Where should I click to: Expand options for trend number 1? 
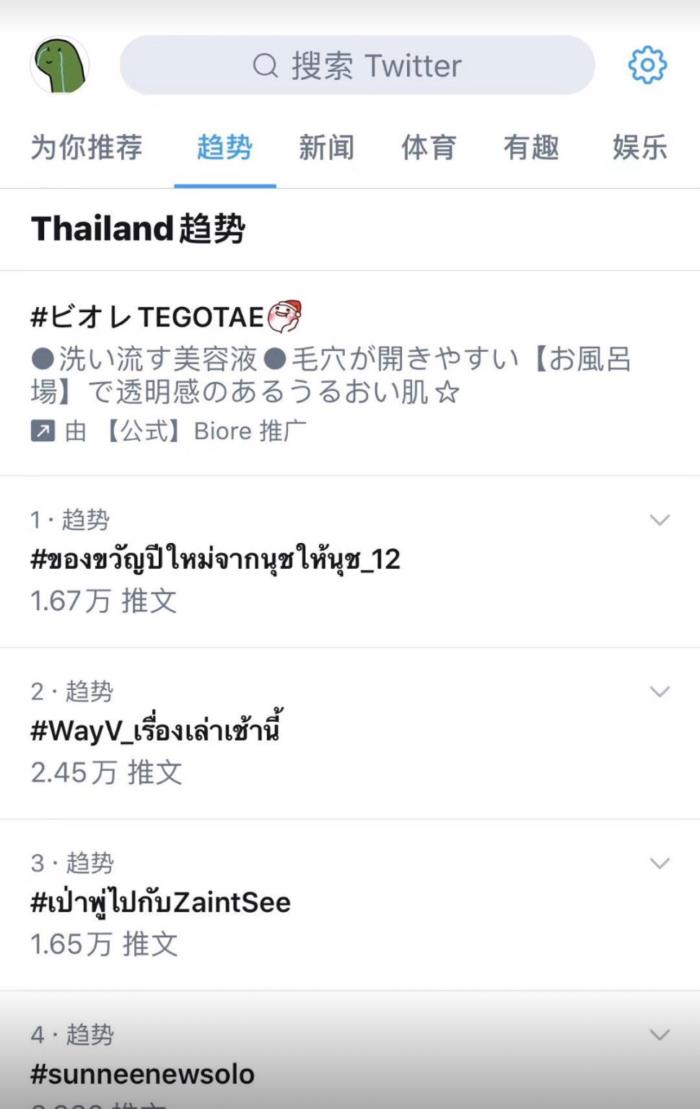[659, 520]
